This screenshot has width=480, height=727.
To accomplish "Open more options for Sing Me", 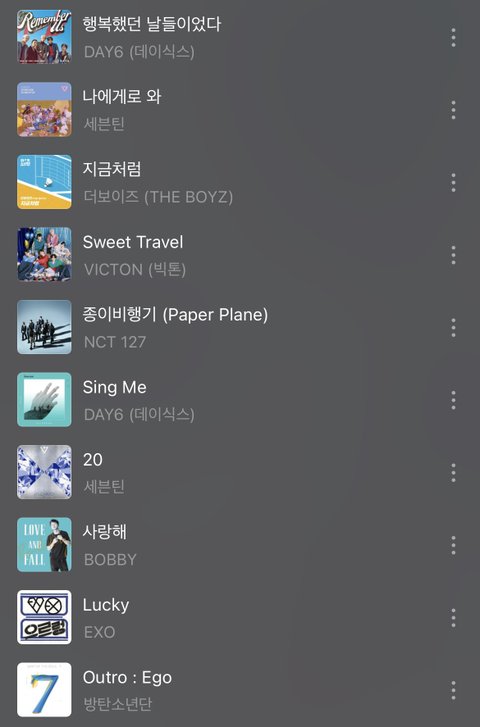I will point(453,400).
